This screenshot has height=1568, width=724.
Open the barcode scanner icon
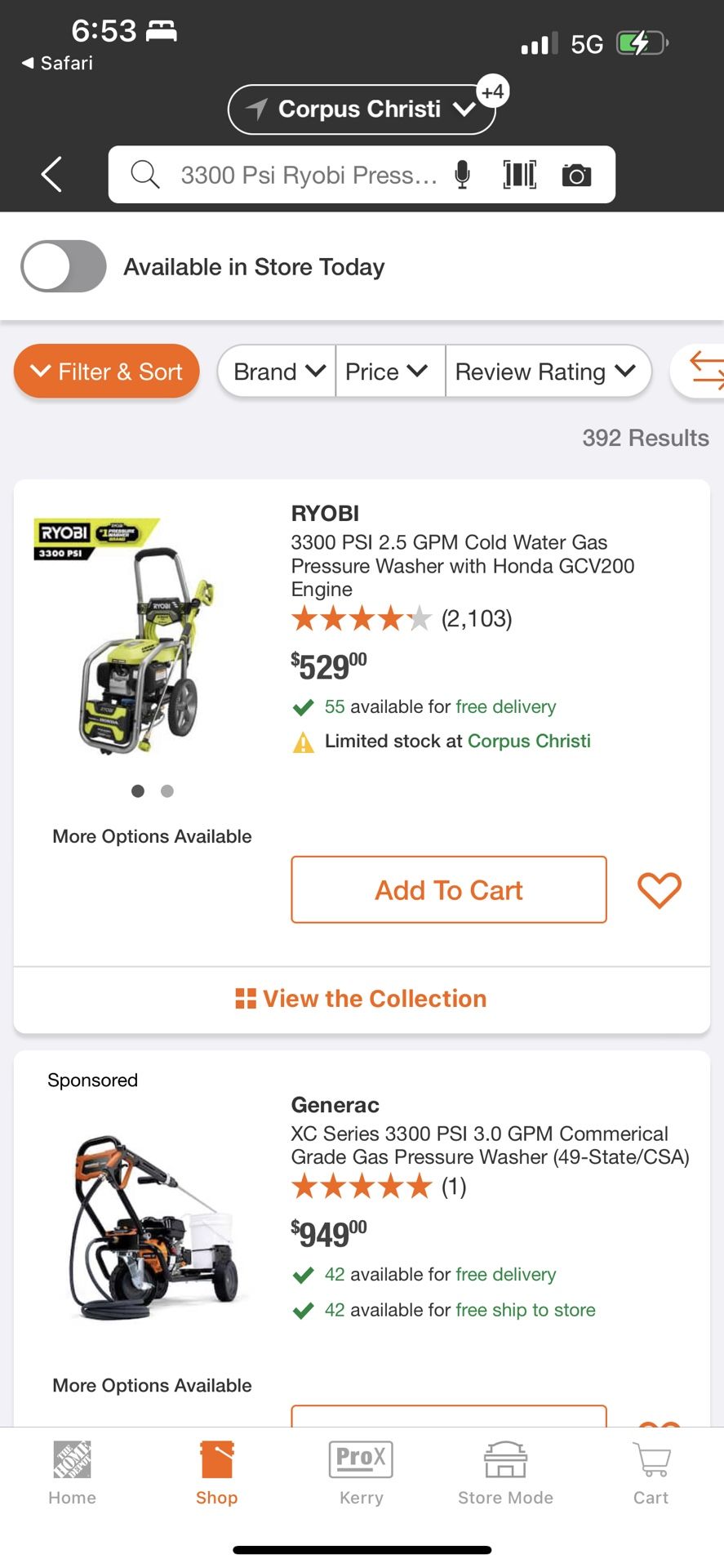(519, 174)
